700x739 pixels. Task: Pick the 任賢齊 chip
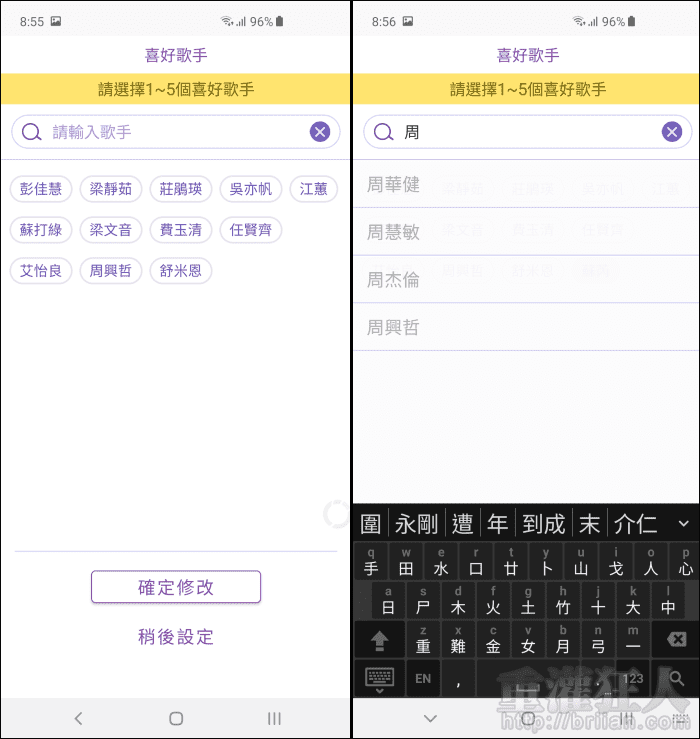coord(250,230)
